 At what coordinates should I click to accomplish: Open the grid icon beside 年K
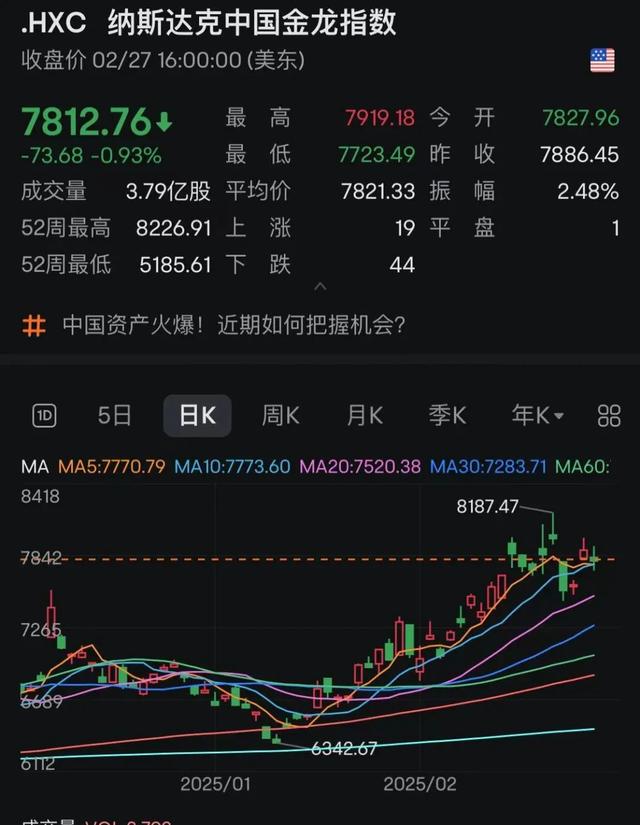(608, 416)
